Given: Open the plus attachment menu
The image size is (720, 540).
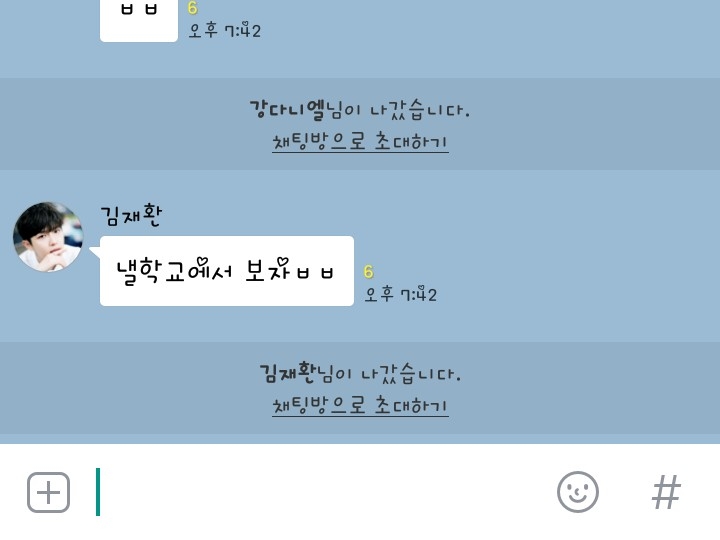Looking at the screenshot, I should 48,492.
